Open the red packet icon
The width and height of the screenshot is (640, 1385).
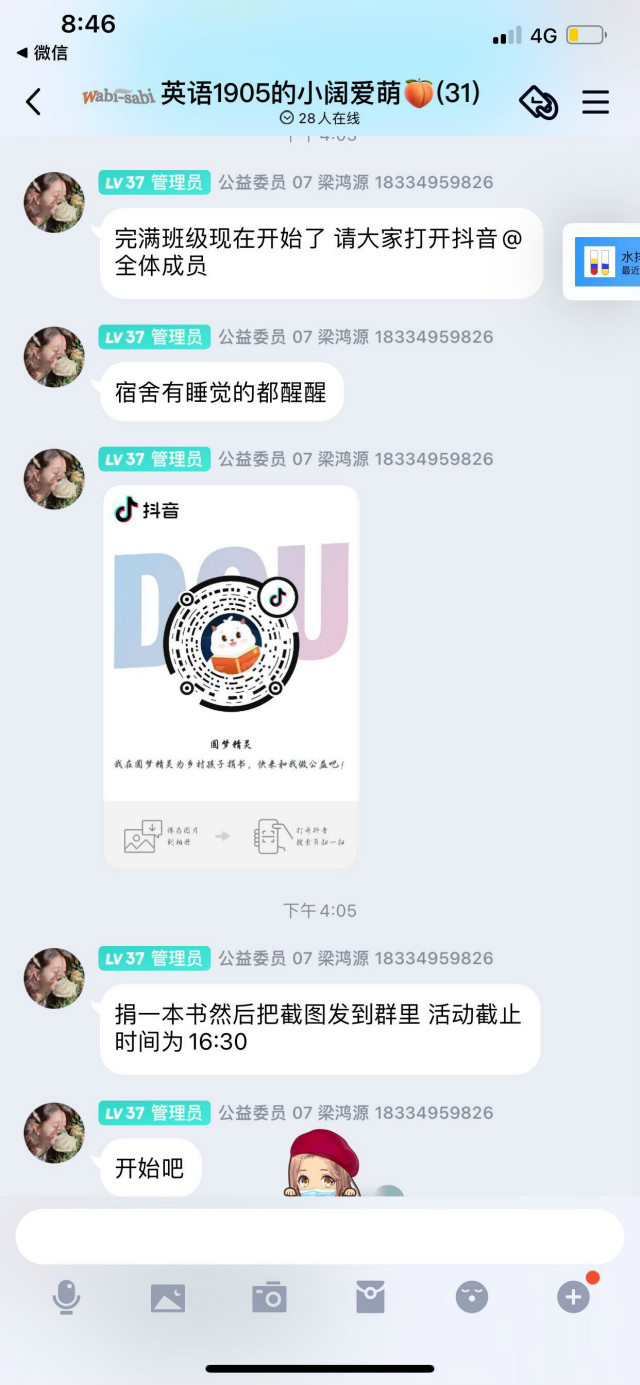tap(370, 1298)
